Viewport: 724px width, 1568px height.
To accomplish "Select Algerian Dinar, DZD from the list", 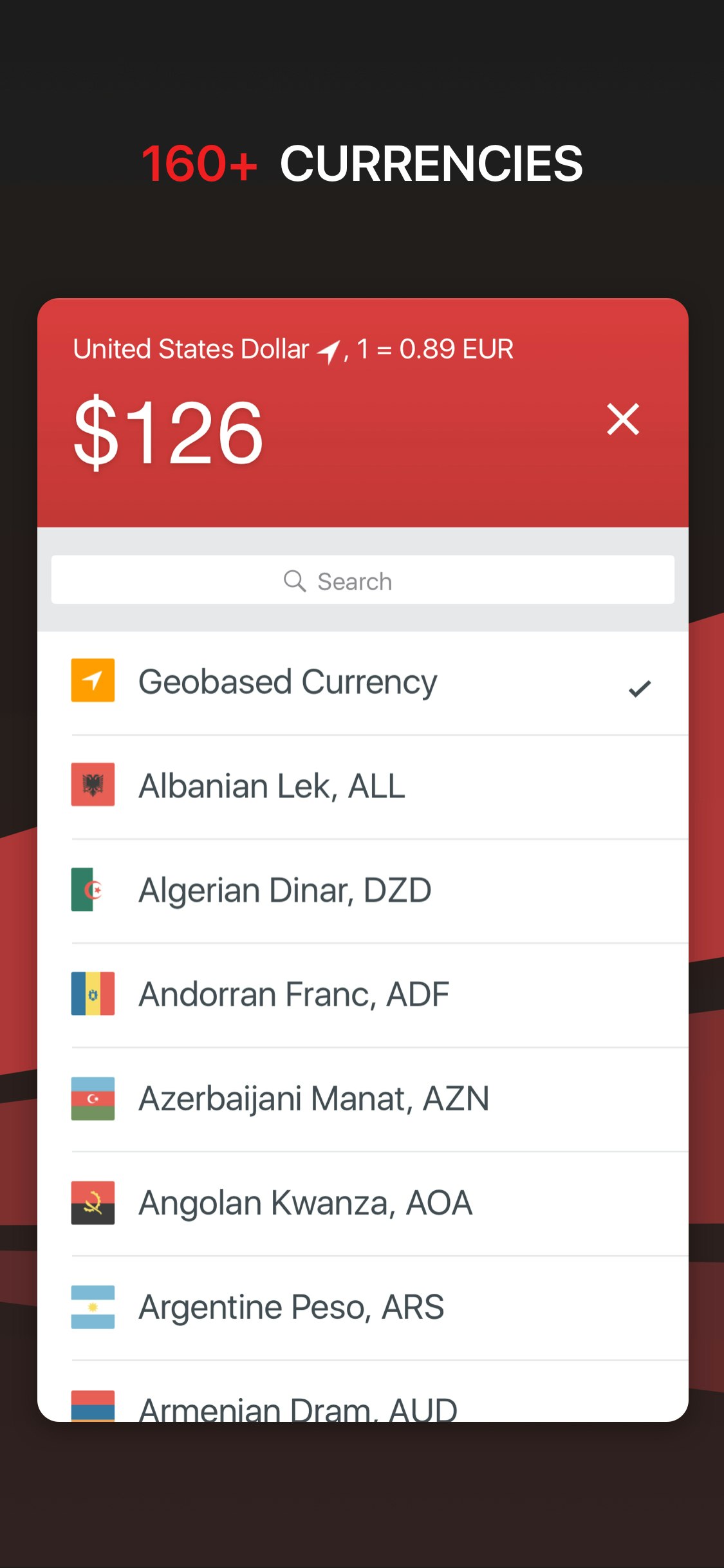I will (x=362, y=889).
